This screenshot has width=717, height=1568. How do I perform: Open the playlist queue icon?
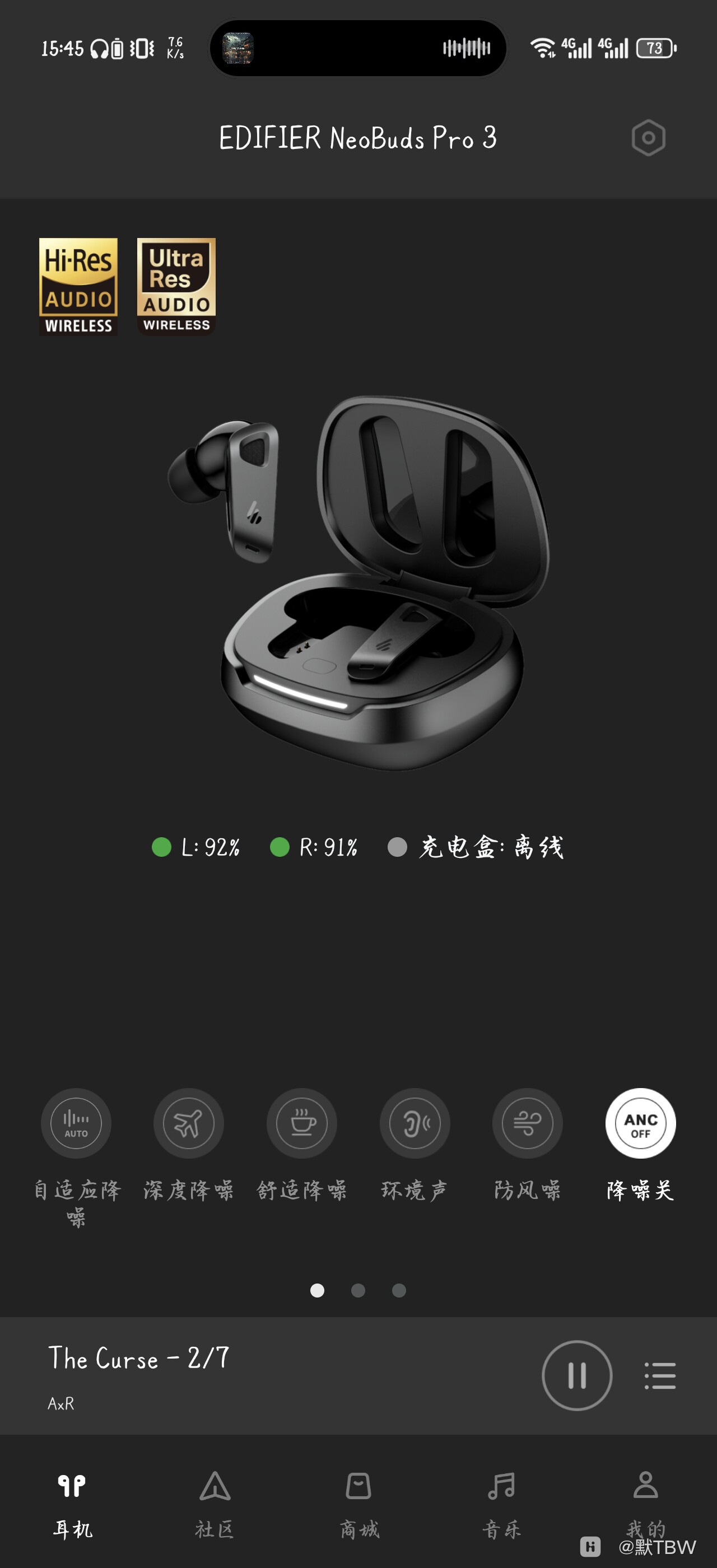tap(660, 1376)
